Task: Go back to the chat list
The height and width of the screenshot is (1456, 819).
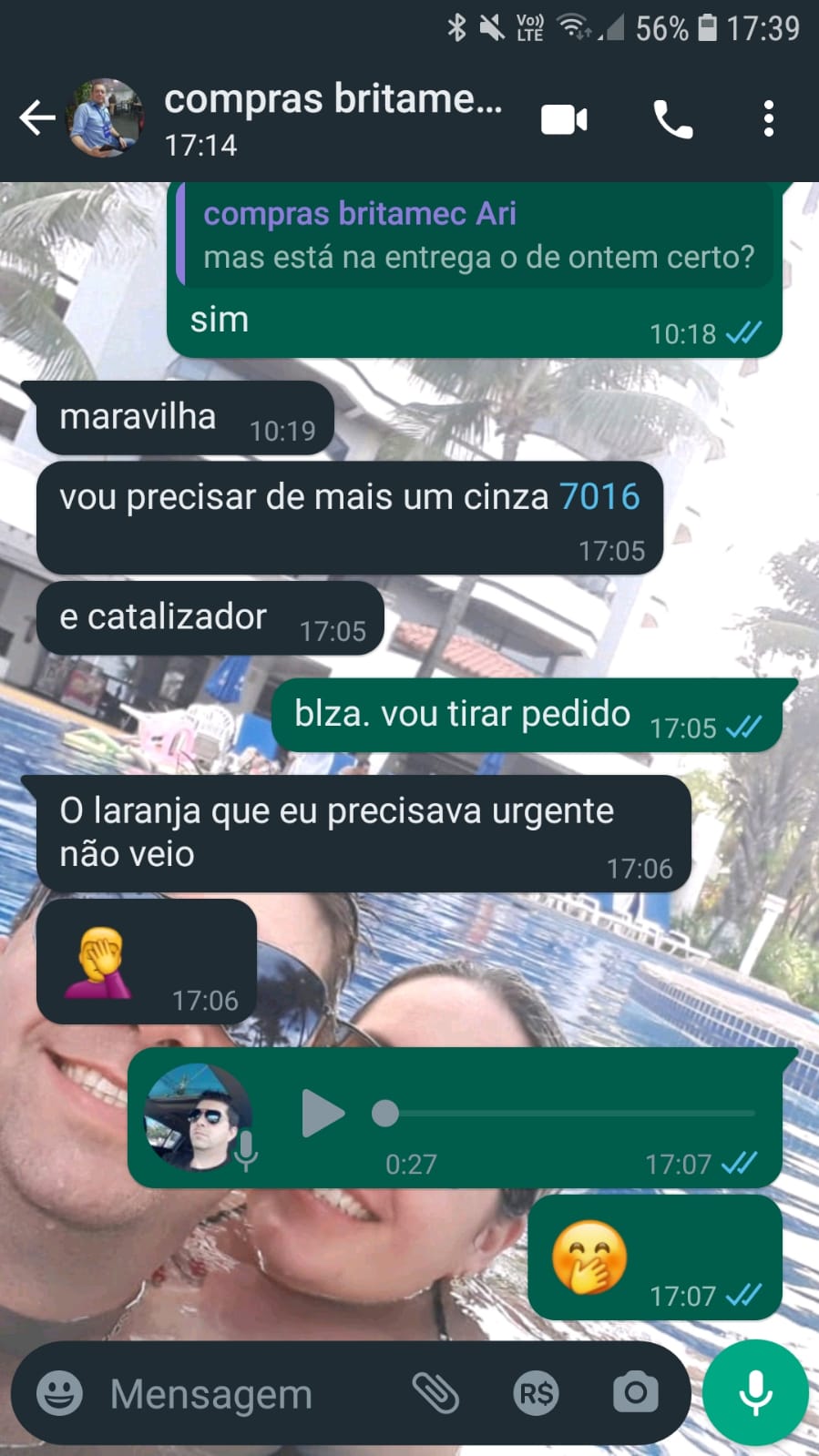Action: [36, 118]
